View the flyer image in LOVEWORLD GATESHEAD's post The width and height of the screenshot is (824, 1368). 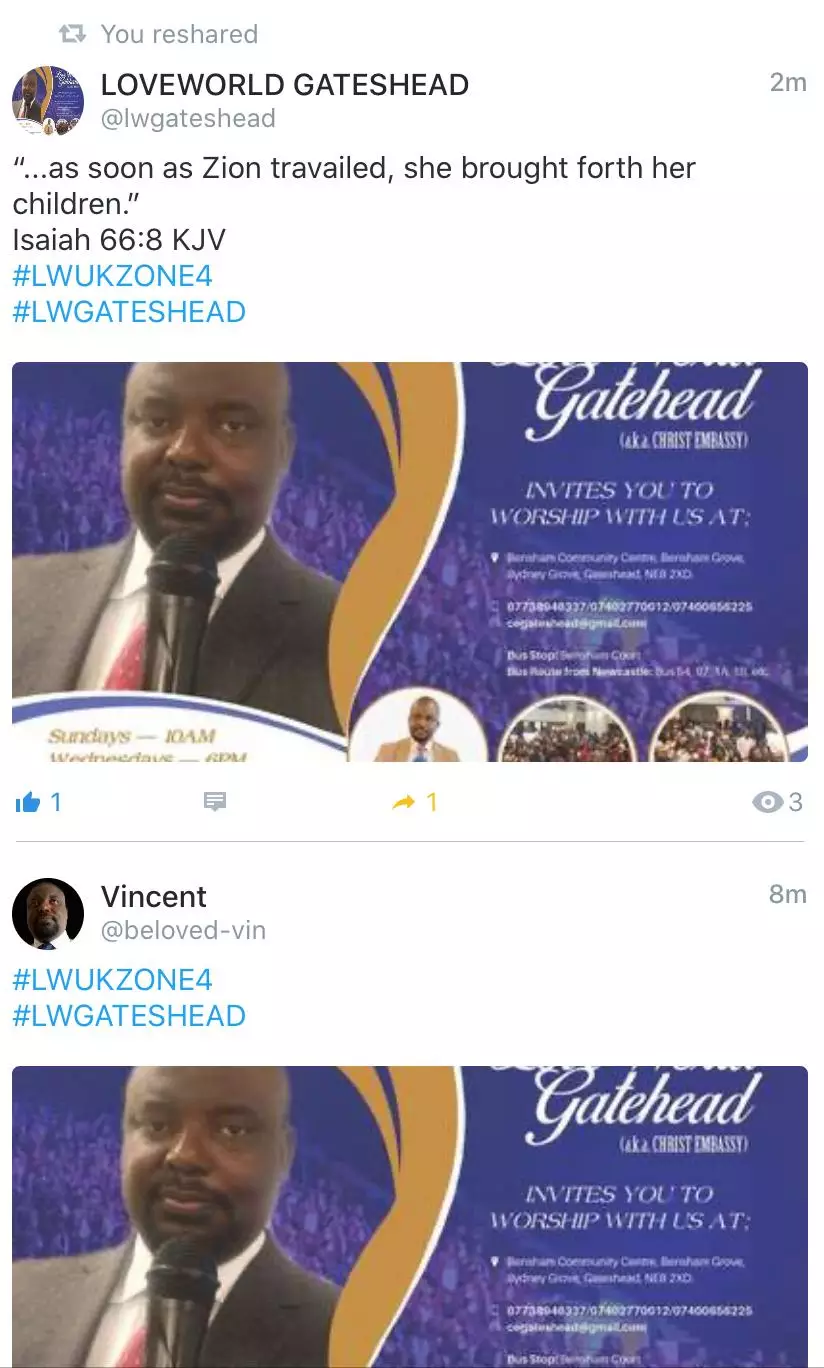[410, 562]
